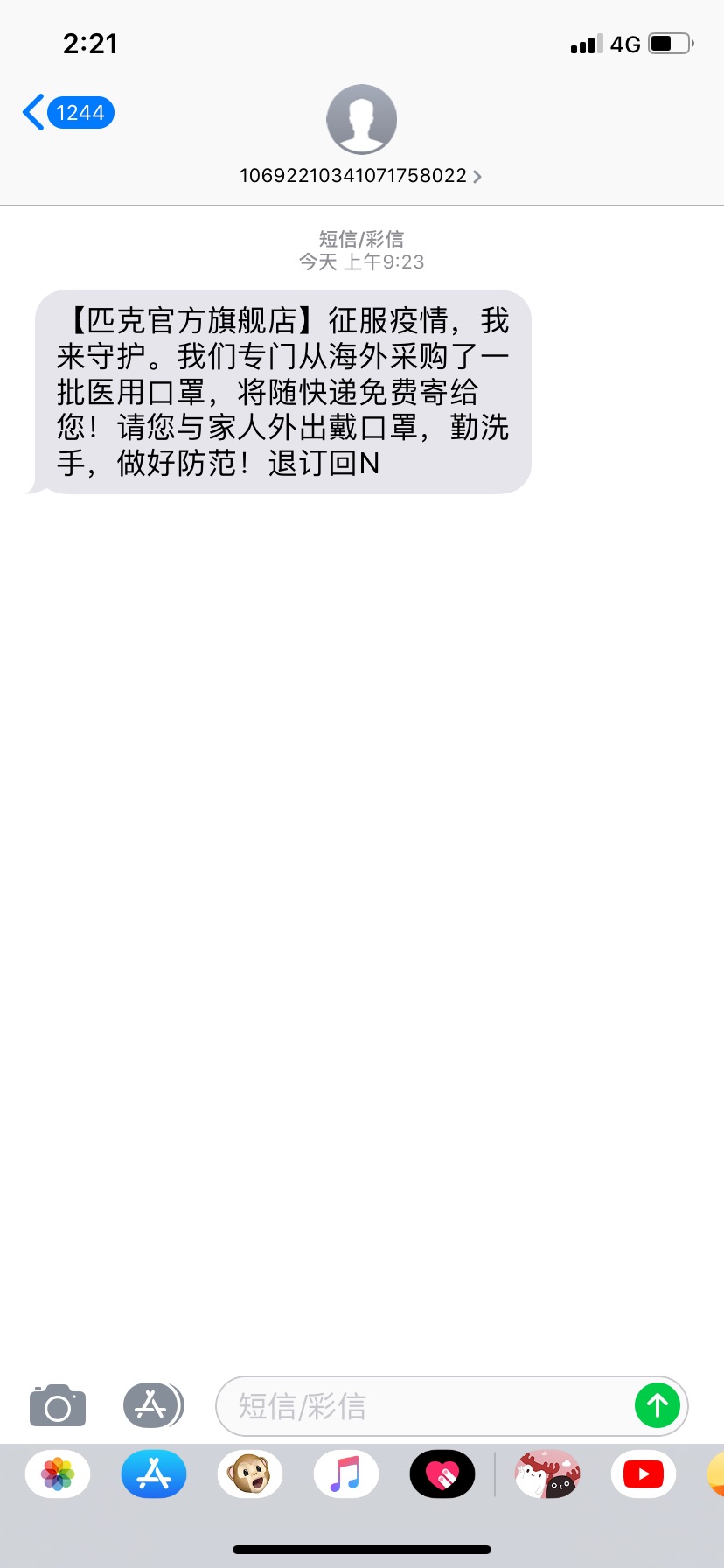Viewport: 724px width, 1568px height.
Task: Open the camera to attach a photo
Action: coord(58,1405)
